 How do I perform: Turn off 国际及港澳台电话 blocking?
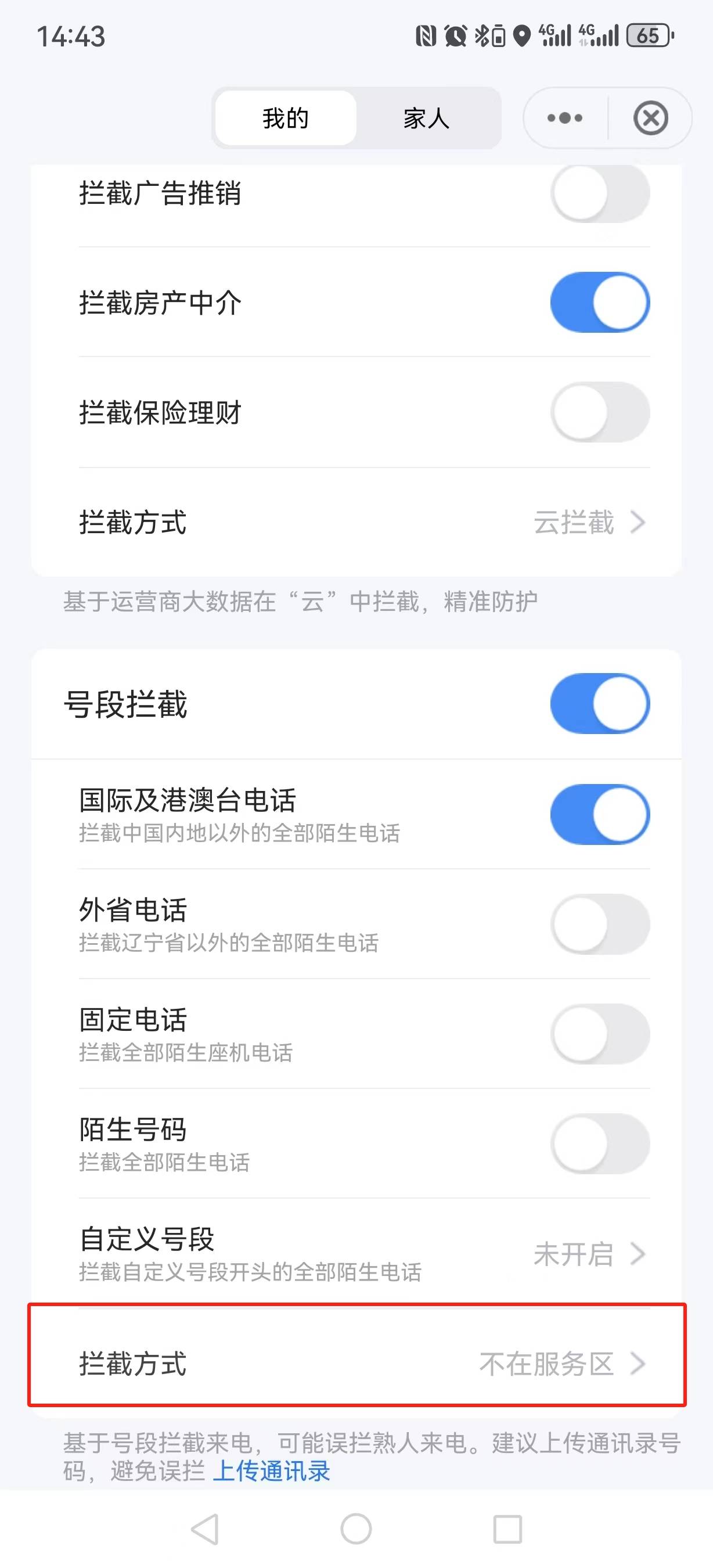click(600, 814)
